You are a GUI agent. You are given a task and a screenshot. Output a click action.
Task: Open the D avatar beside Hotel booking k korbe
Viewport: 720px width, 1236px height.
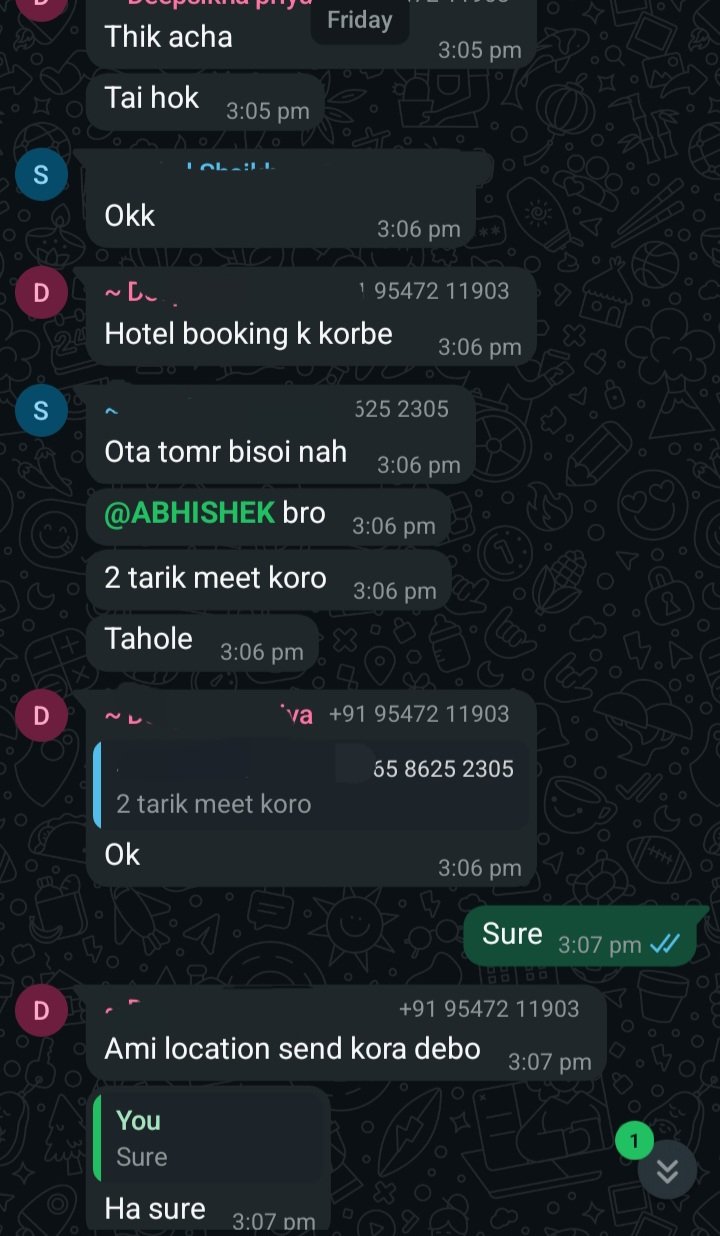click(41, 293)
